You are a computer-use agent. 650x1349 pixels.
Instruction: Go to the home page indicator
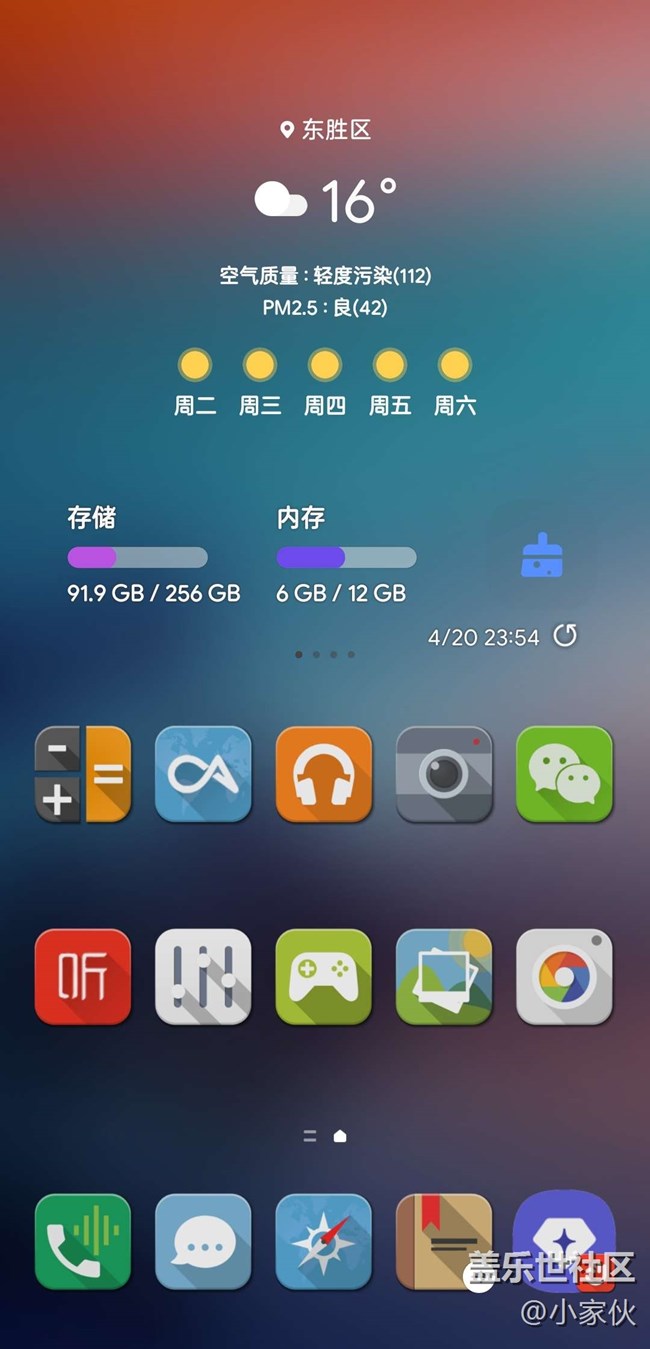340,1136
